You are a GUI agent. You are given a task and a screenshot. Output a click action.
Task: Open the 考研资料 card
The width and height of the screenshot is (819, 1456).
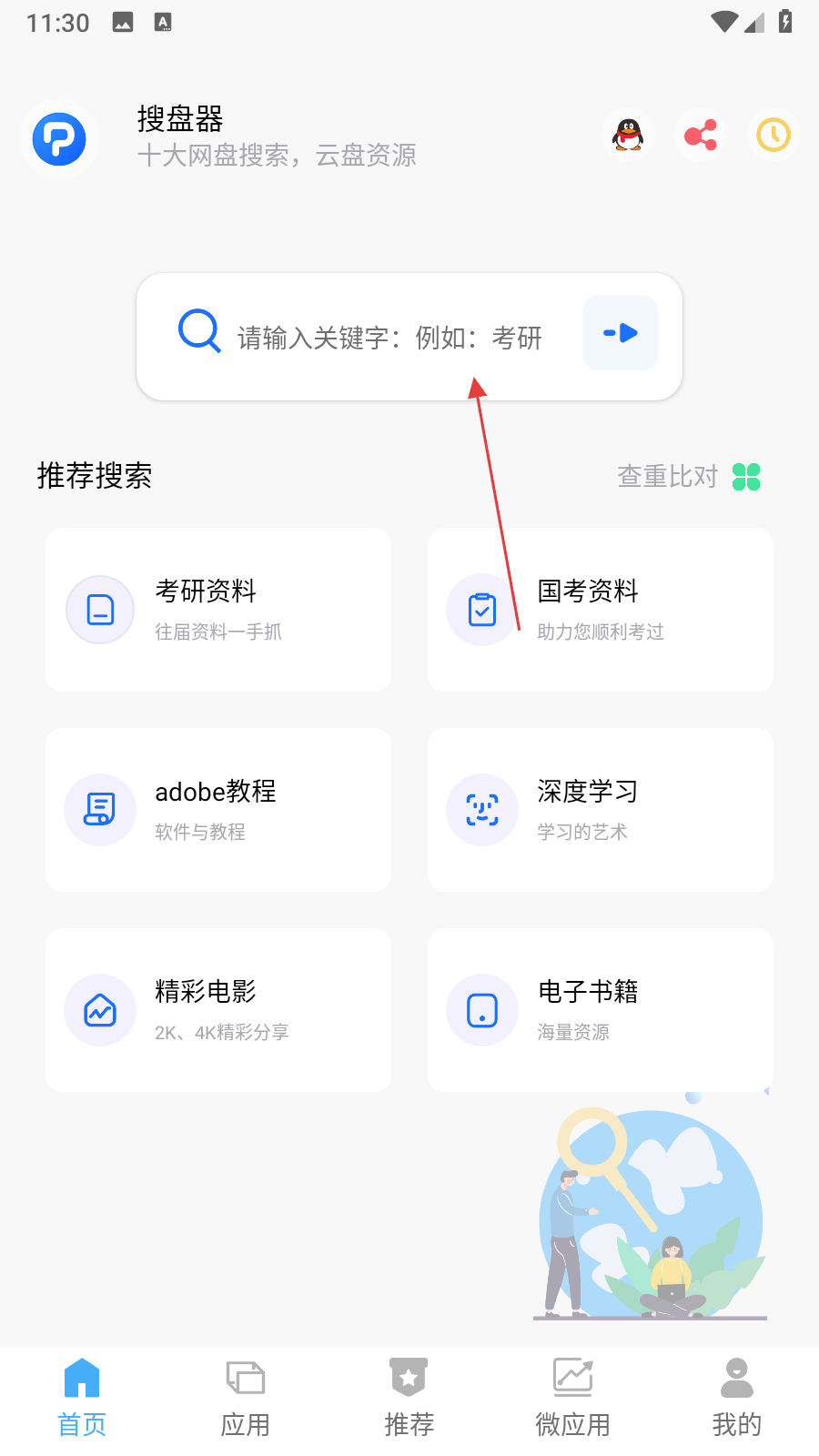point(218,610)
